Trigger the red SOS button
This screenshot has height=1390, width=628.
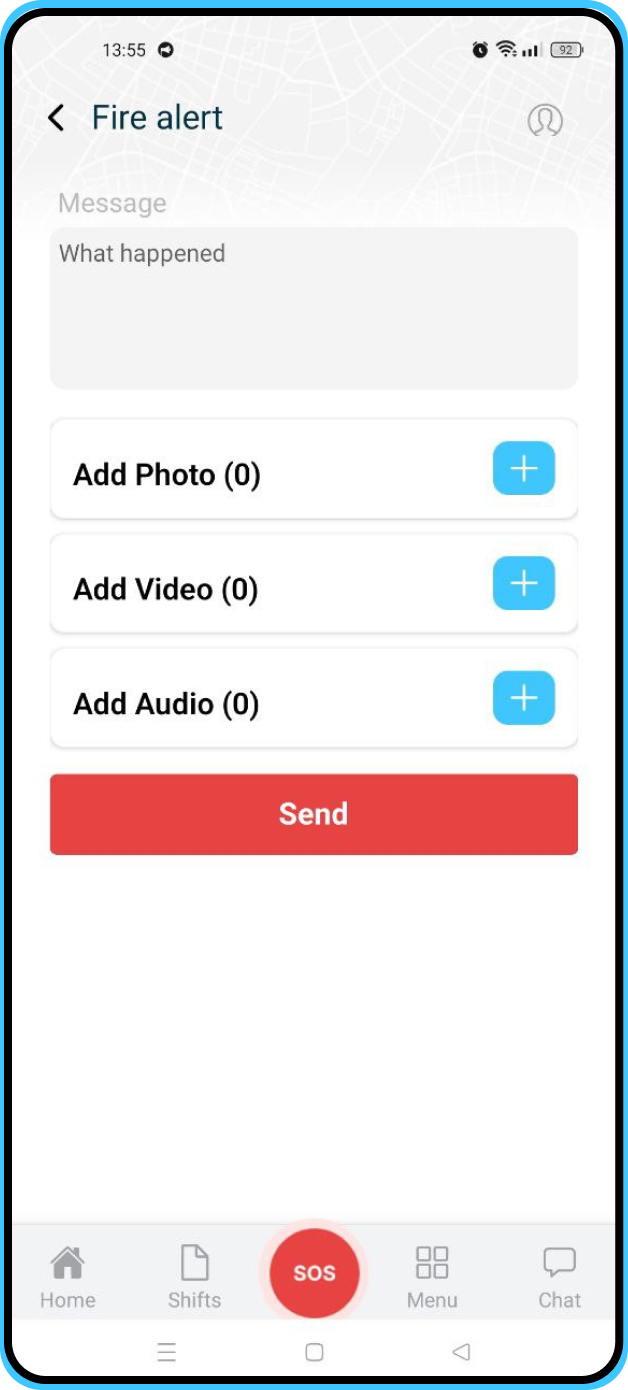click(314, 1273)
